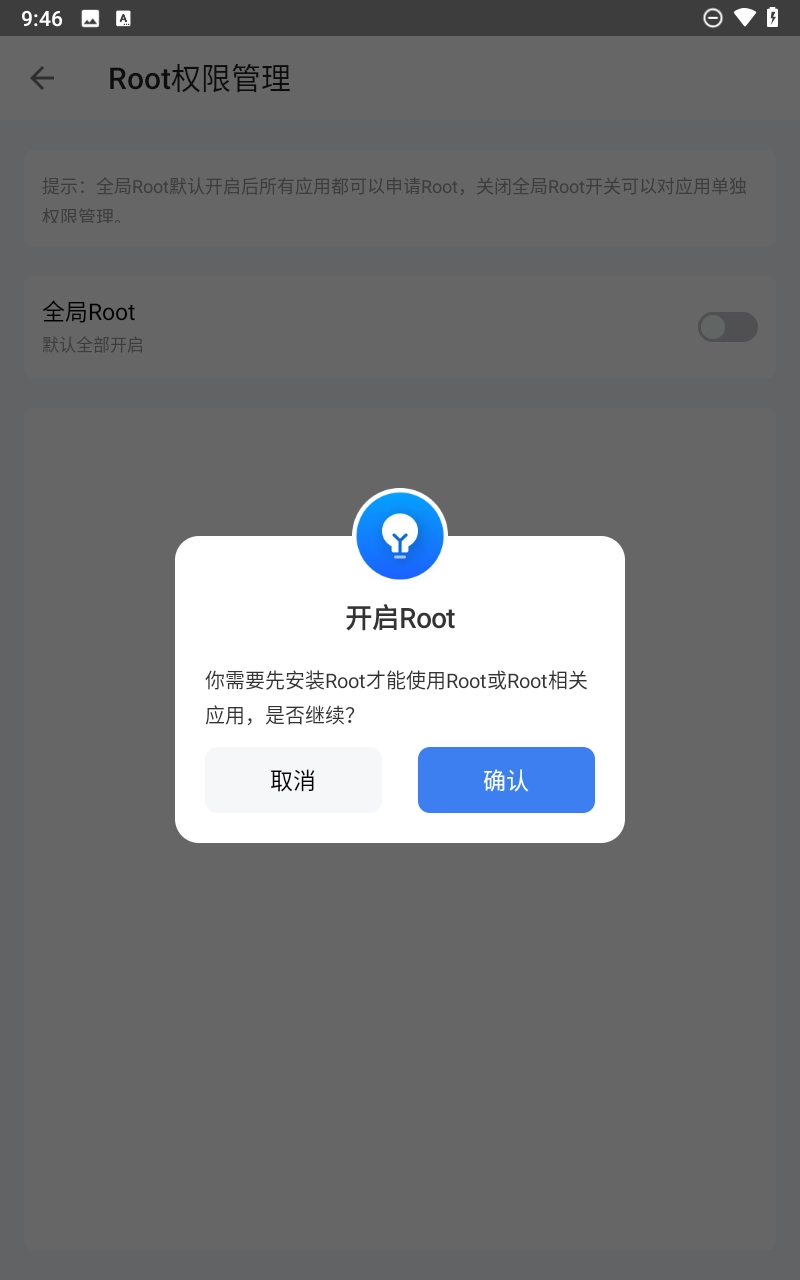This screenshot has height=1280, width=800.
Task: Select the 全局Root settings row
Action: (400, 326)
